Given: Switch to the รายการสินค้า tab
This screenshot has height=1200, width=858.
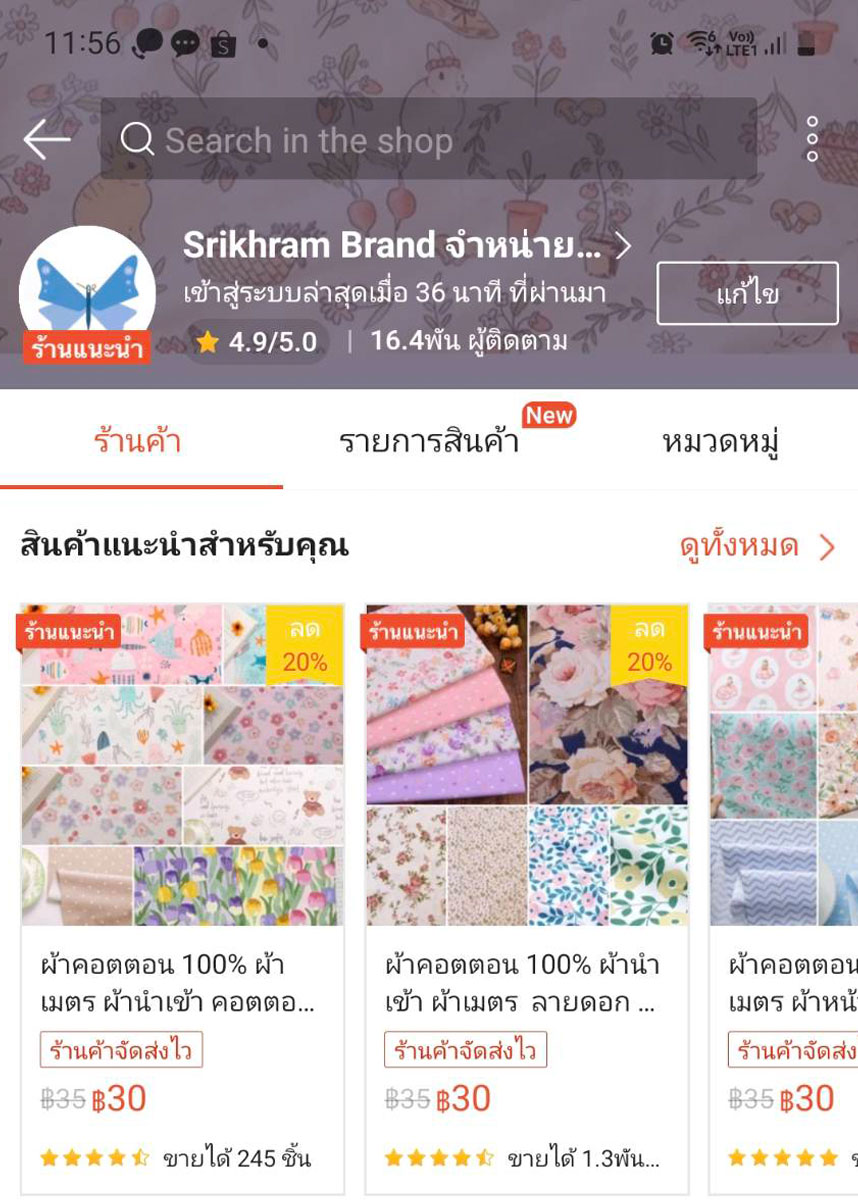Looking at the screenshot, I should [429, 441].
